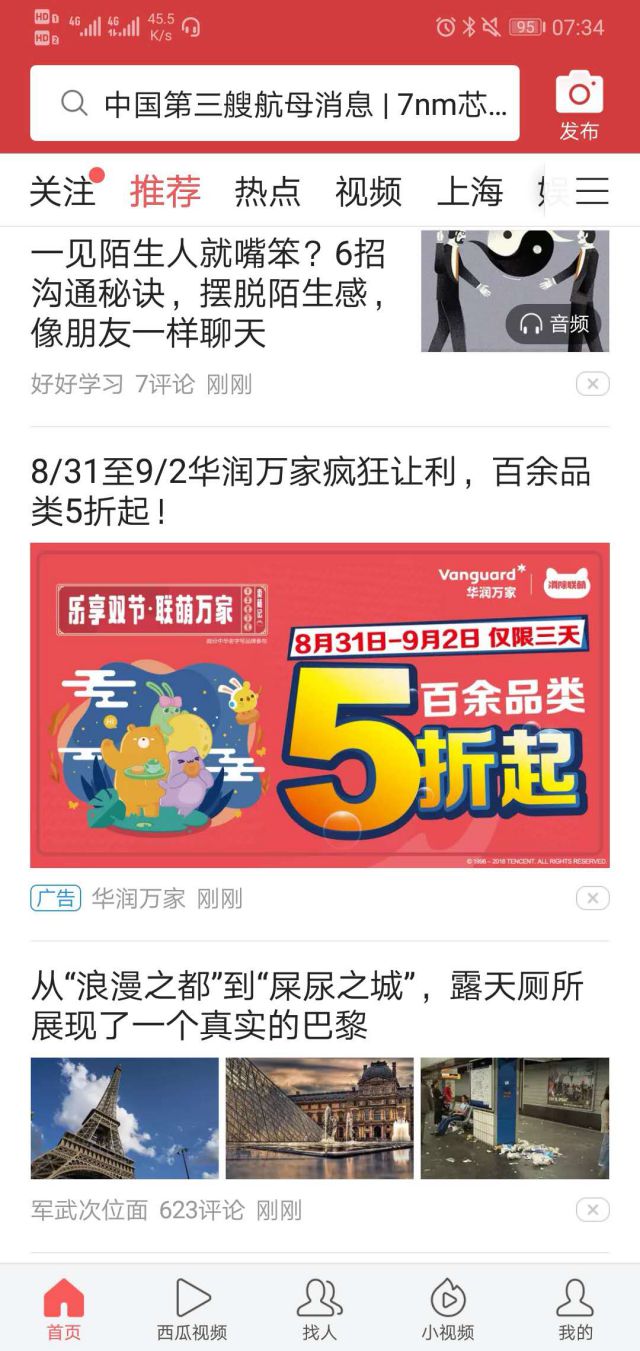Viewport: 640px width, 1351px height.
Task: Open the 小视频 tab
Action: 447,1310
